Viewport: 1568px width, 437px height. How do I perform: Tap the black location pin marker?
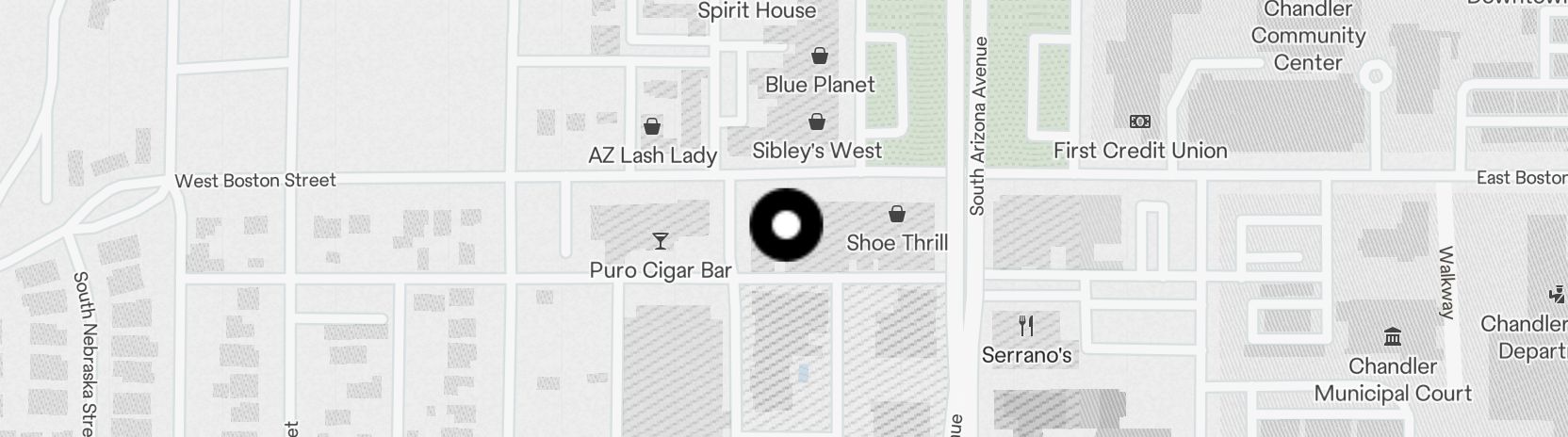pyautogui.click(x=786, y=225)
